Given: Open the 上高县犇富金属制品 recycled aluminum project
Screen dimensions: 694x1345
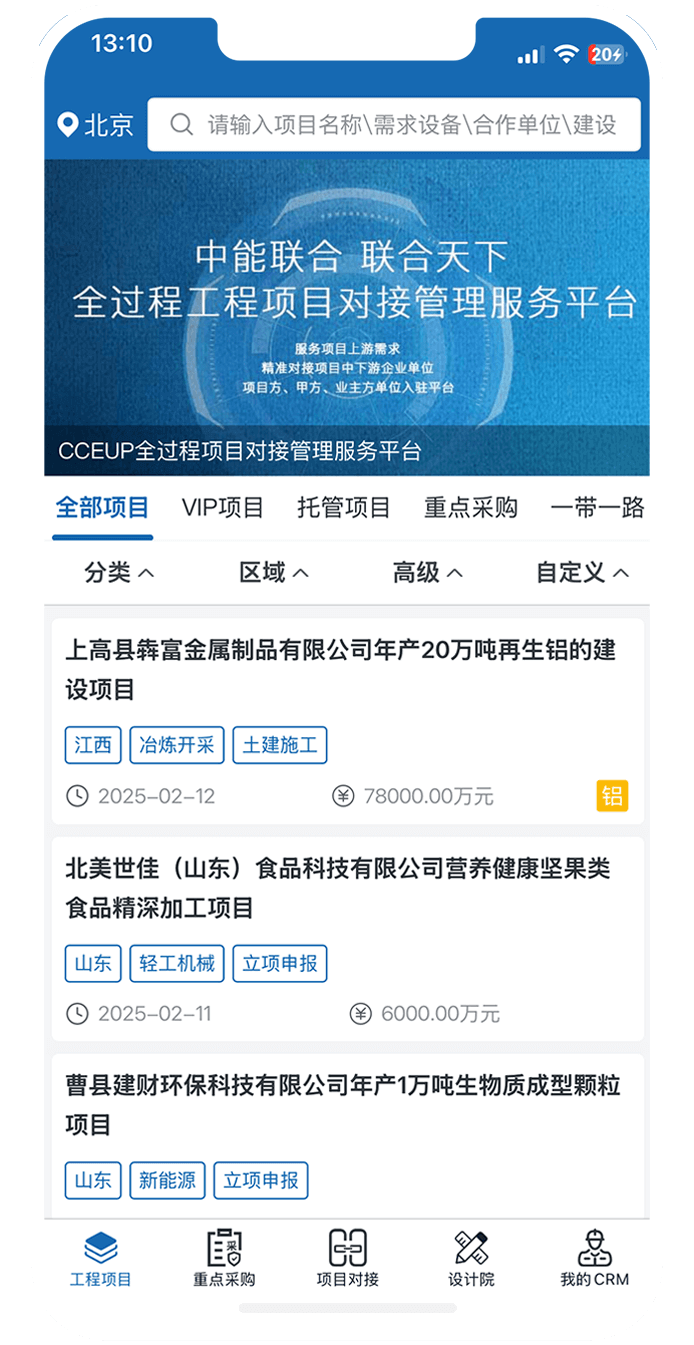Looking at the screenshot, I should point(340,669).
